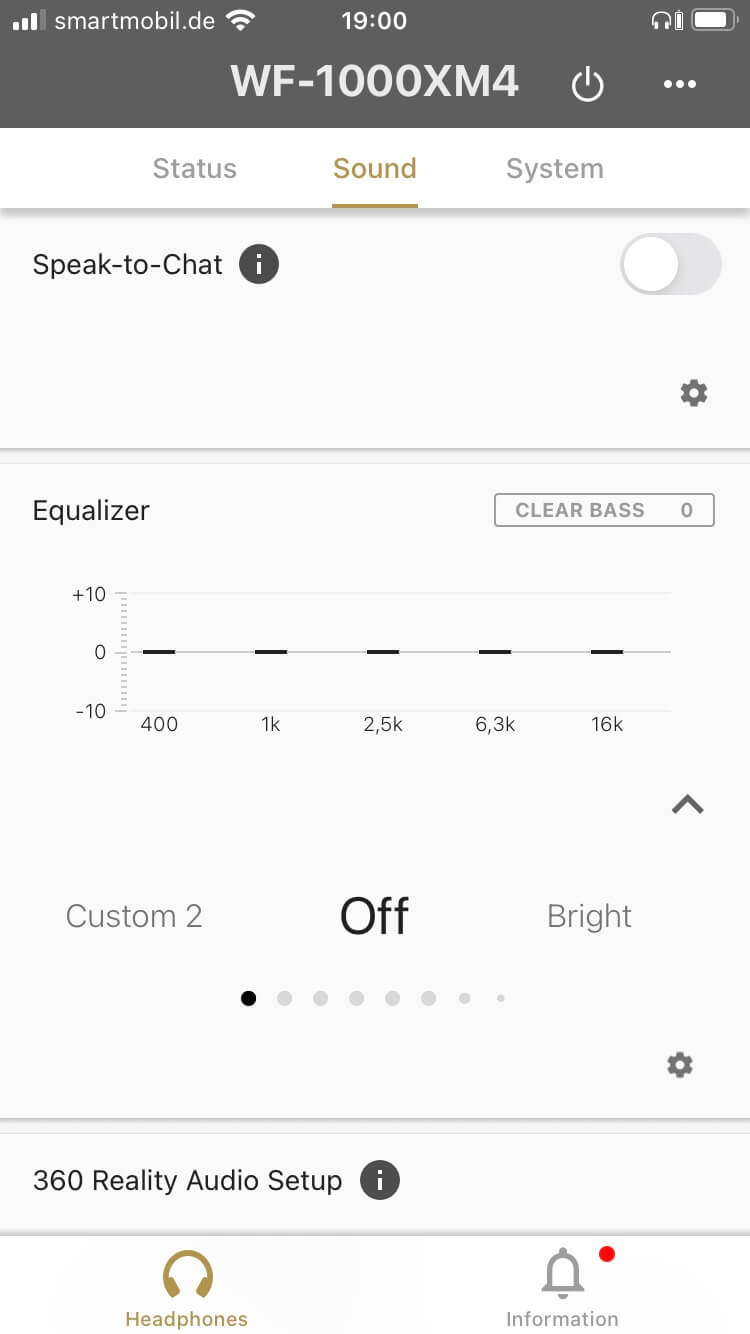
Task: Show info about Speak-to-Chat
Action: click(x=259, y=265)
